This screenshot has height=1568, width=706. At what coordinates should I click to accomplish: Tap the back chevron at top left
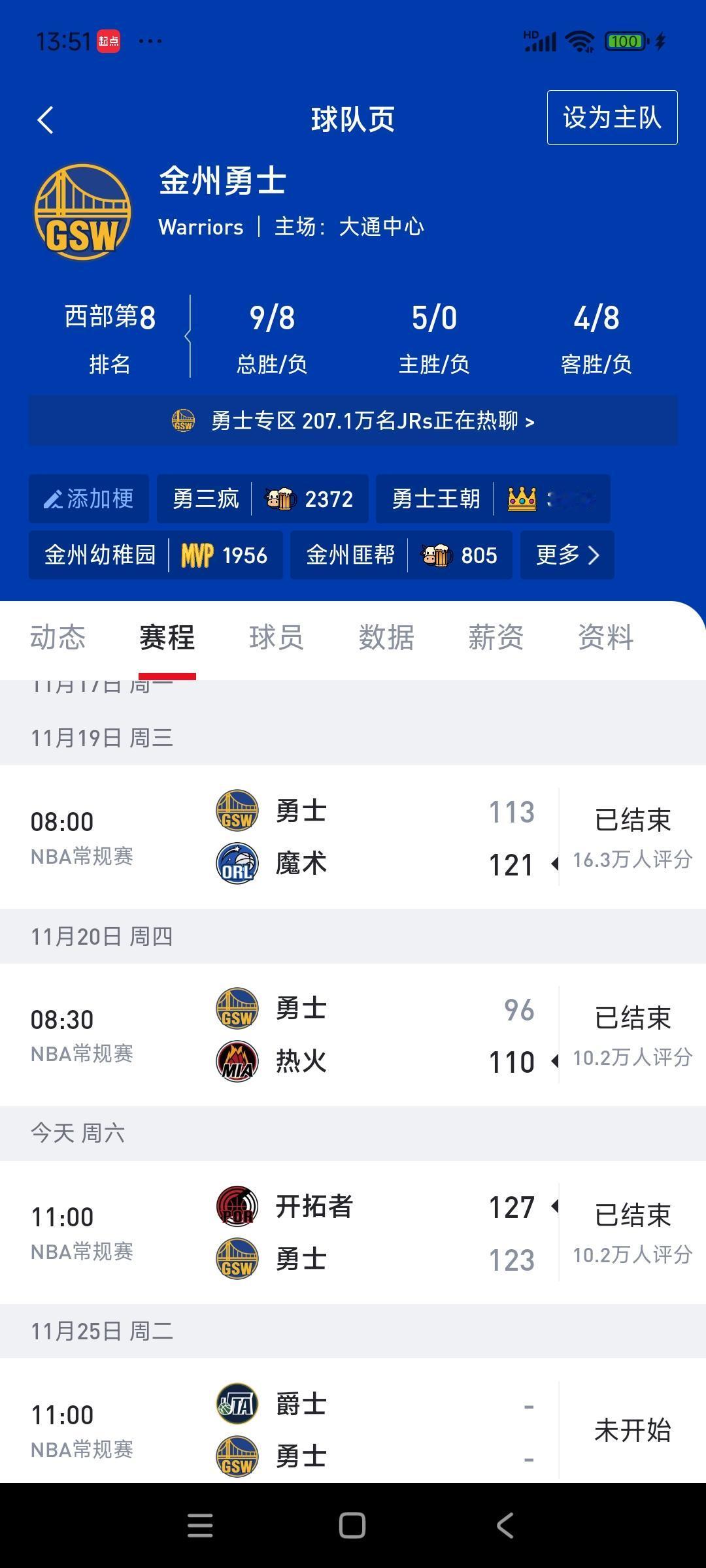(x=44, y=119)
